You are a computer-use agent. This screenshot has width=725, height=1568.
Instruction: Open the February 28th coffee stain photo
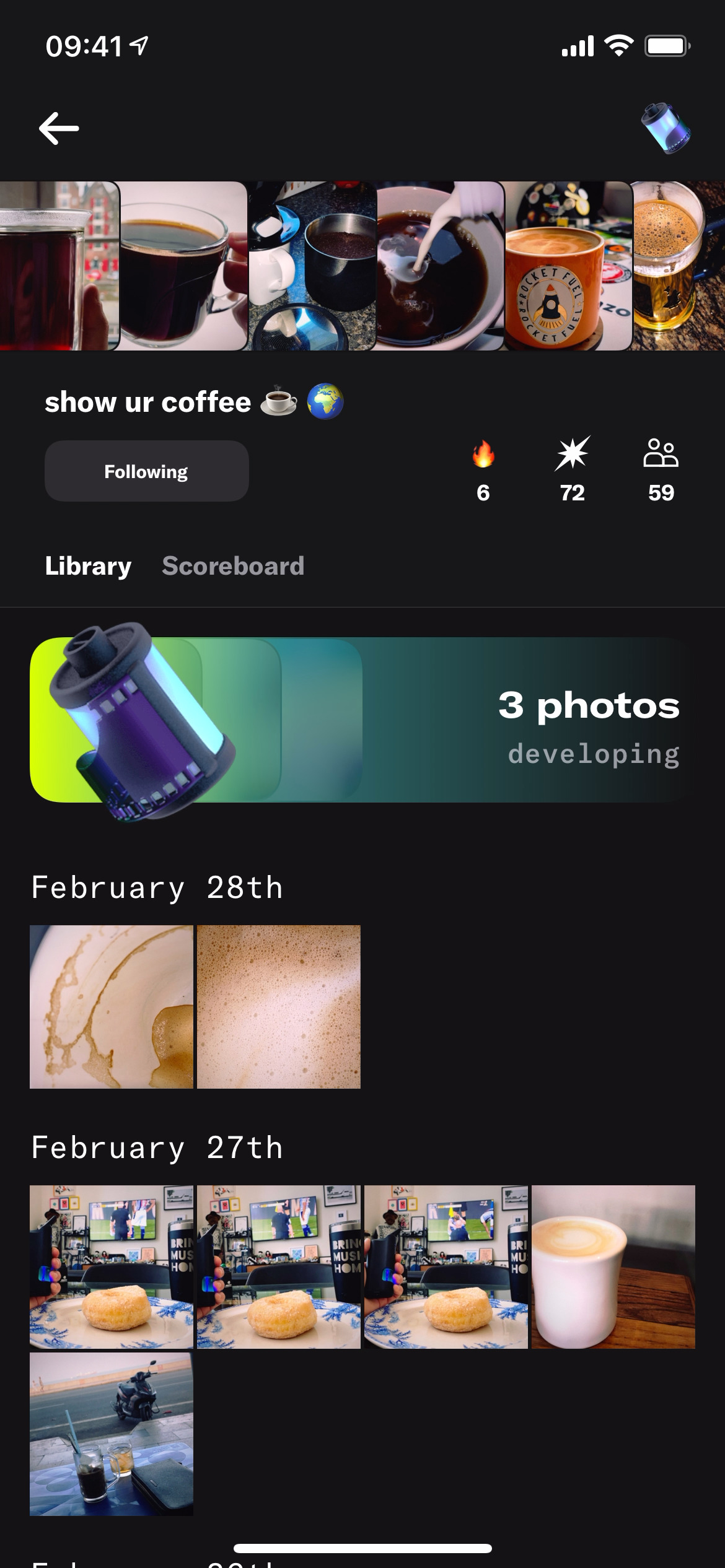[x=112, y=1007]
